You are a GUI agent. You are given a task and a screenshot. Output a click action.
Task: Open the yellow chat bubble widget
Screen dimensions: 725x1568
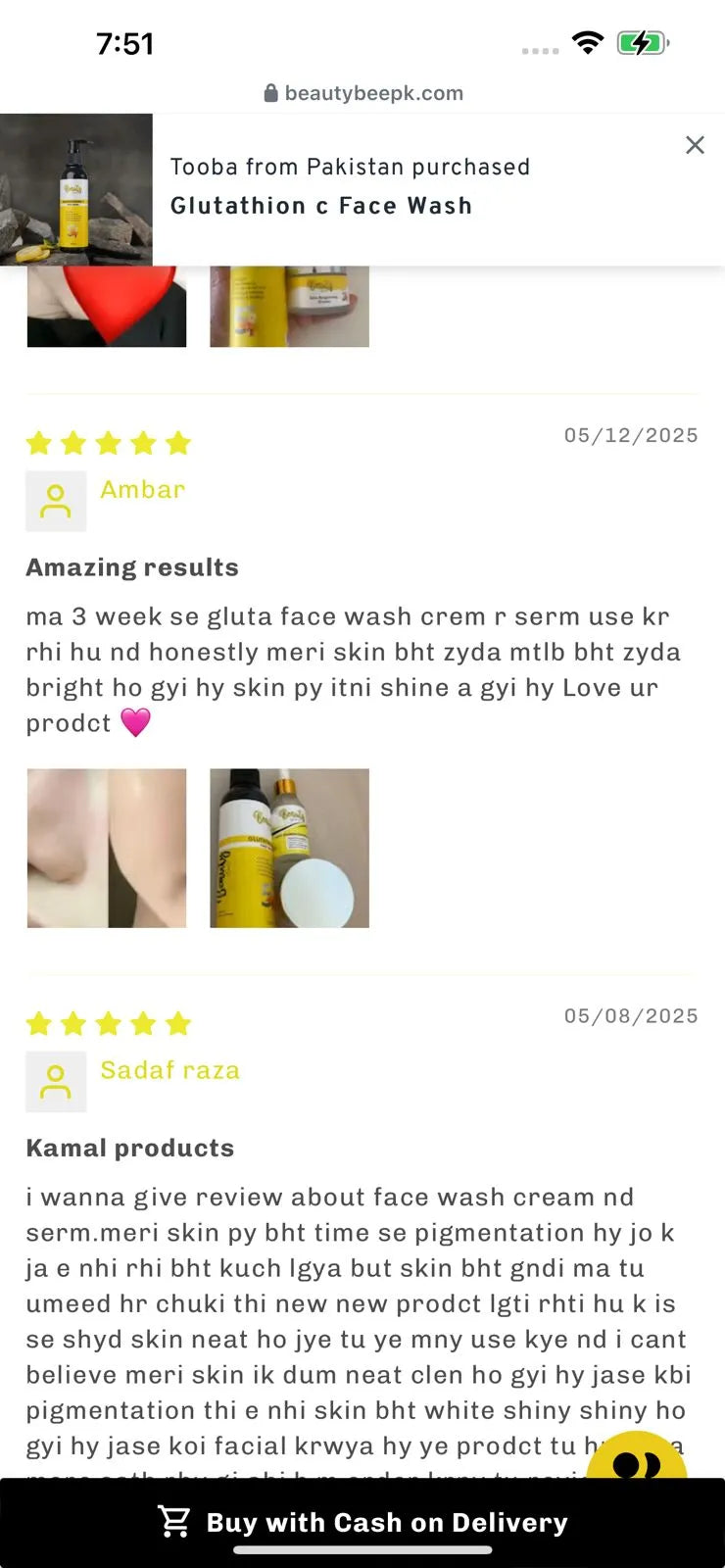pos(637,1458)
